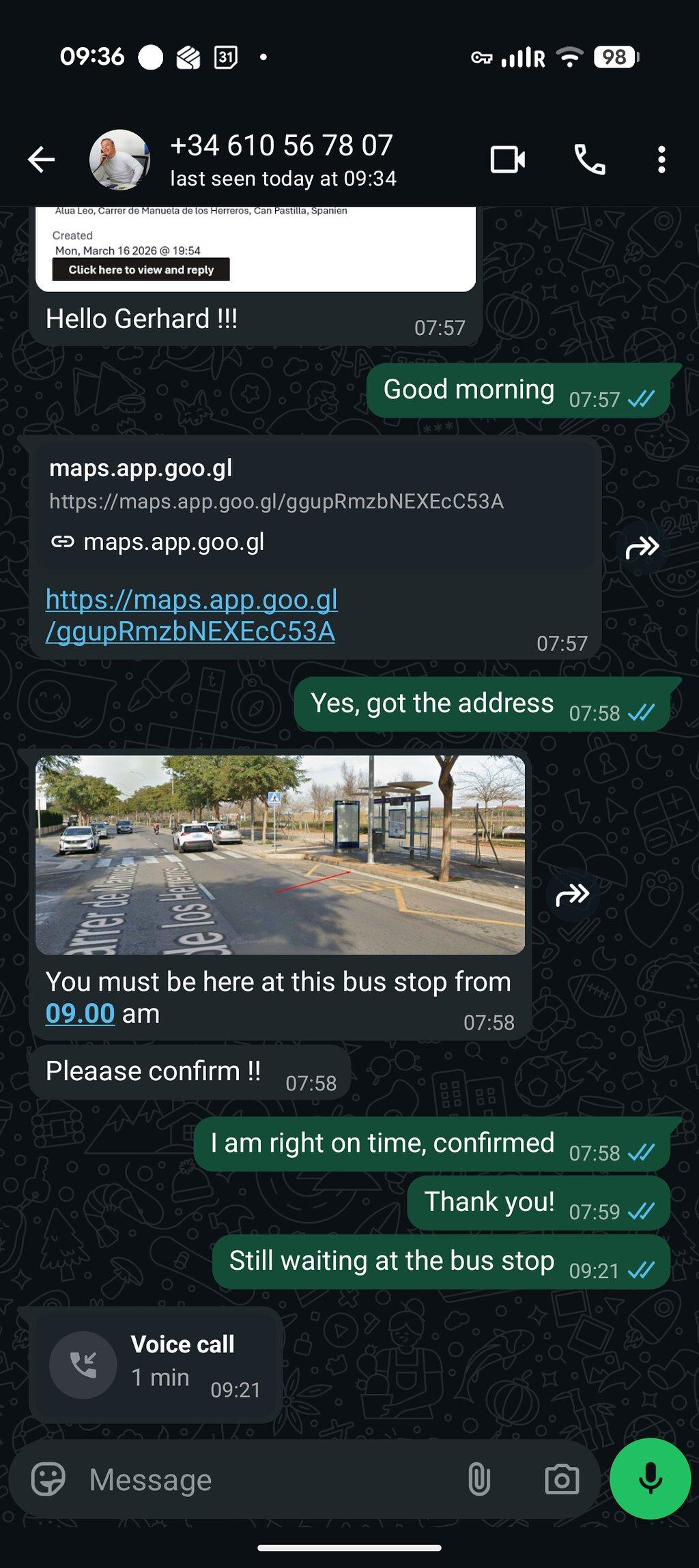Go back to the chat list
This screenshot has height=1568, width=699.
pyautogui.click(x=41, y=160)
